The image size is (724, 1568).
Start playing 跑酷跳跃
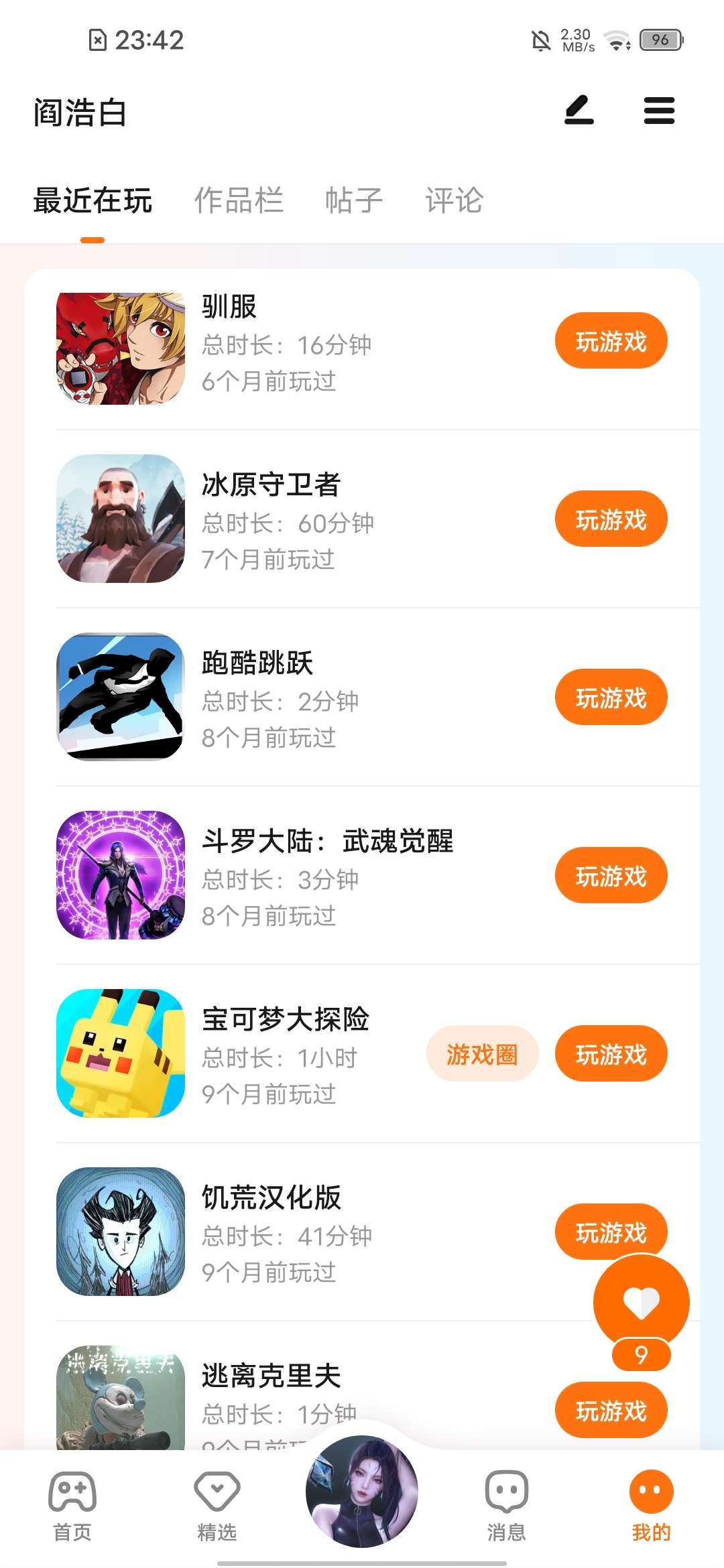(x=611, y=698)
